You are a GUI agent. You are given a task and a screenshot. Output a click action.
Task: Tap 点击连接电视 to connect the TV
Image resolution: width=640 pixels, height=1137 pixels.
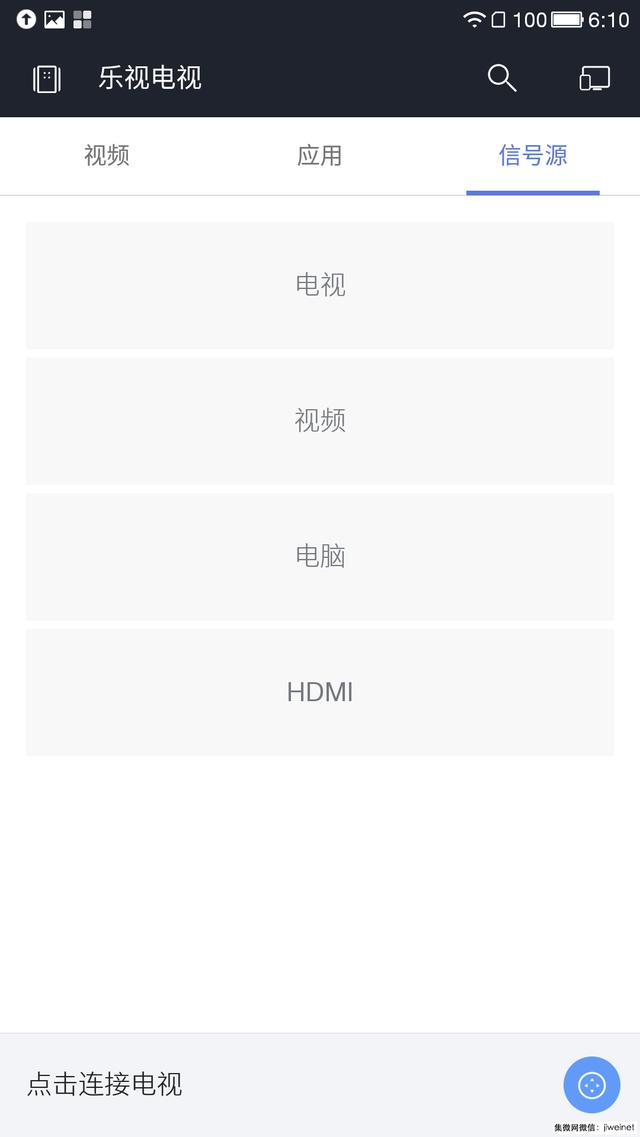[x=105, y=1085]
